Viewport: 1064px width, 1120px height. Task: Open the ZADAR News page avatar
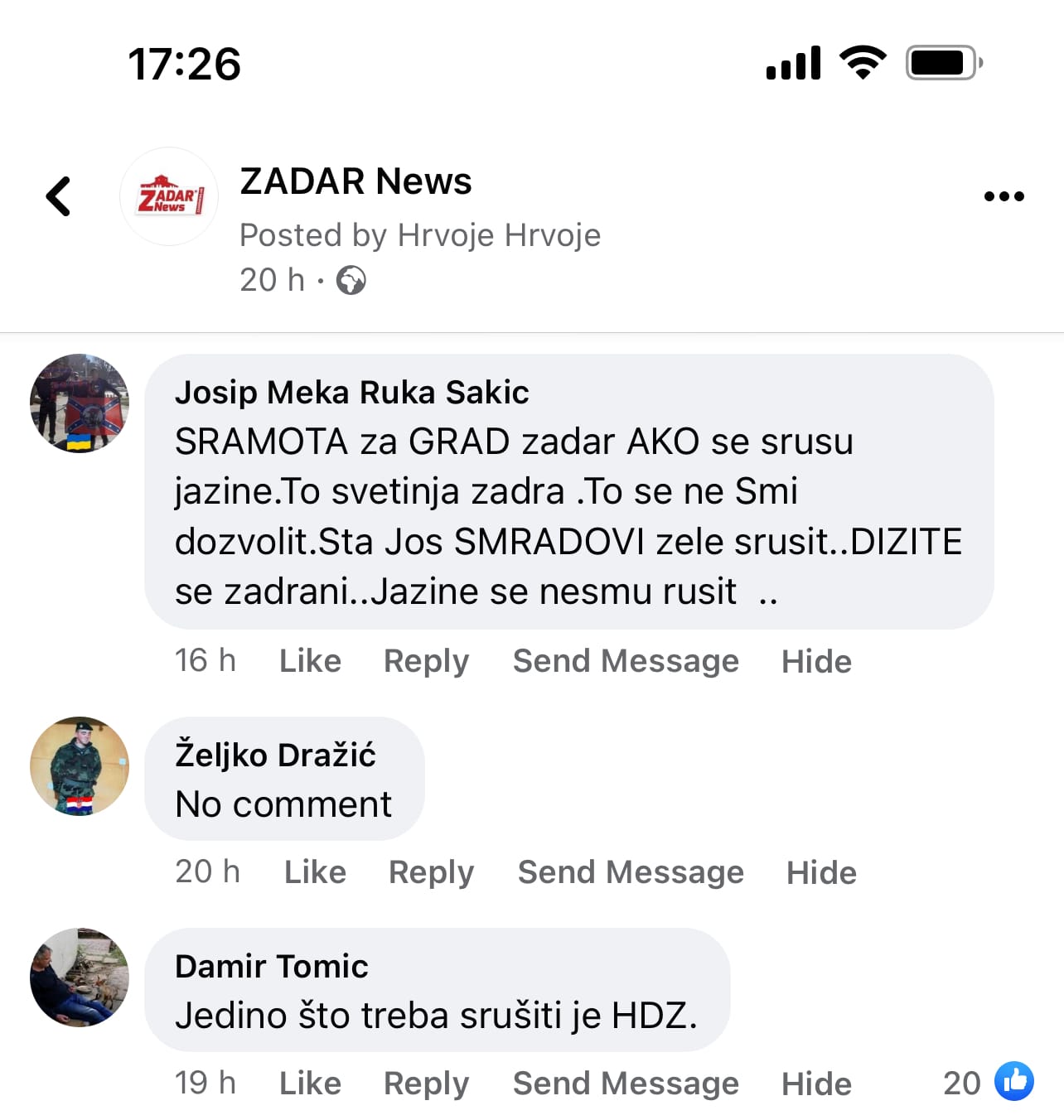pos(169,196)
